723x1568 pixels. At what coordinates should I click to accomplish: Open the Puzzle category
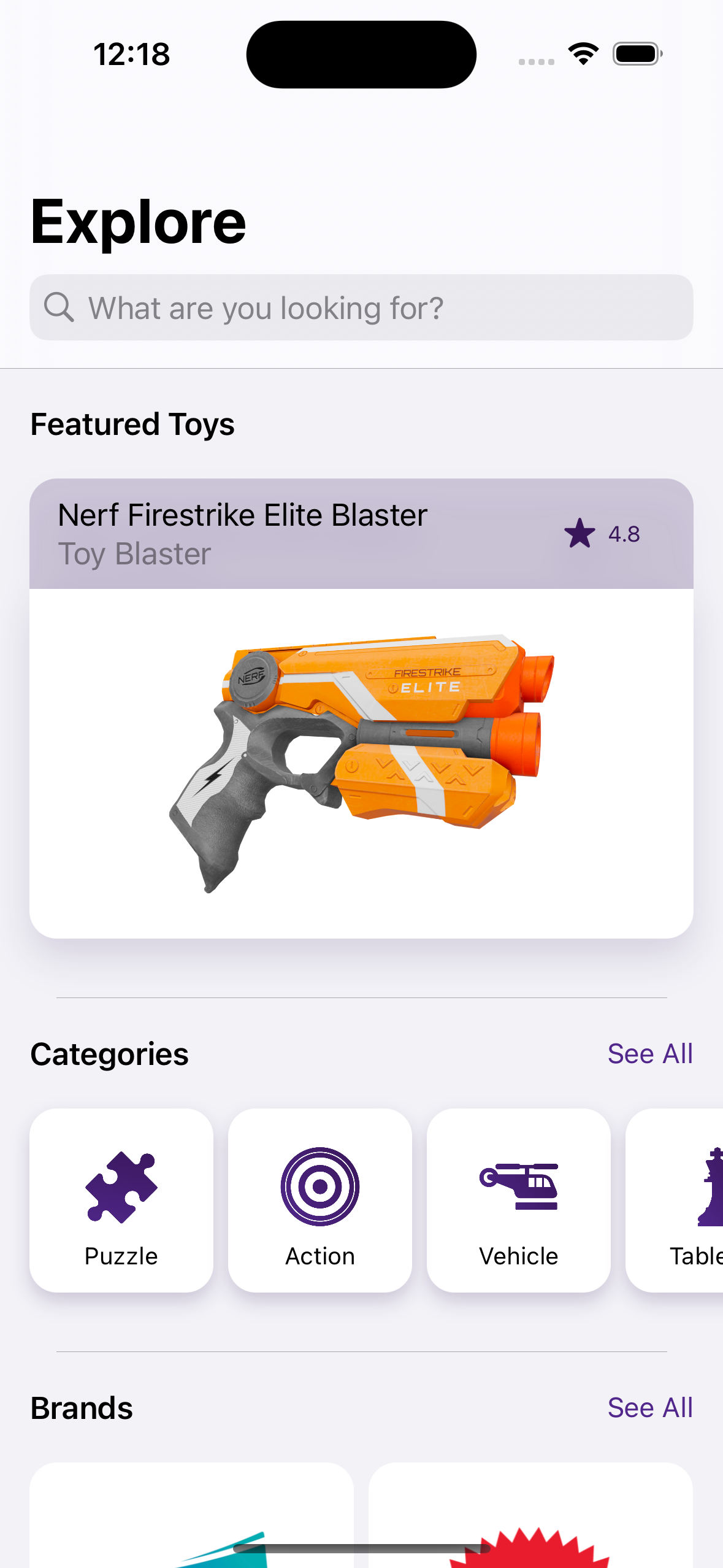[x=121, y=1200]
